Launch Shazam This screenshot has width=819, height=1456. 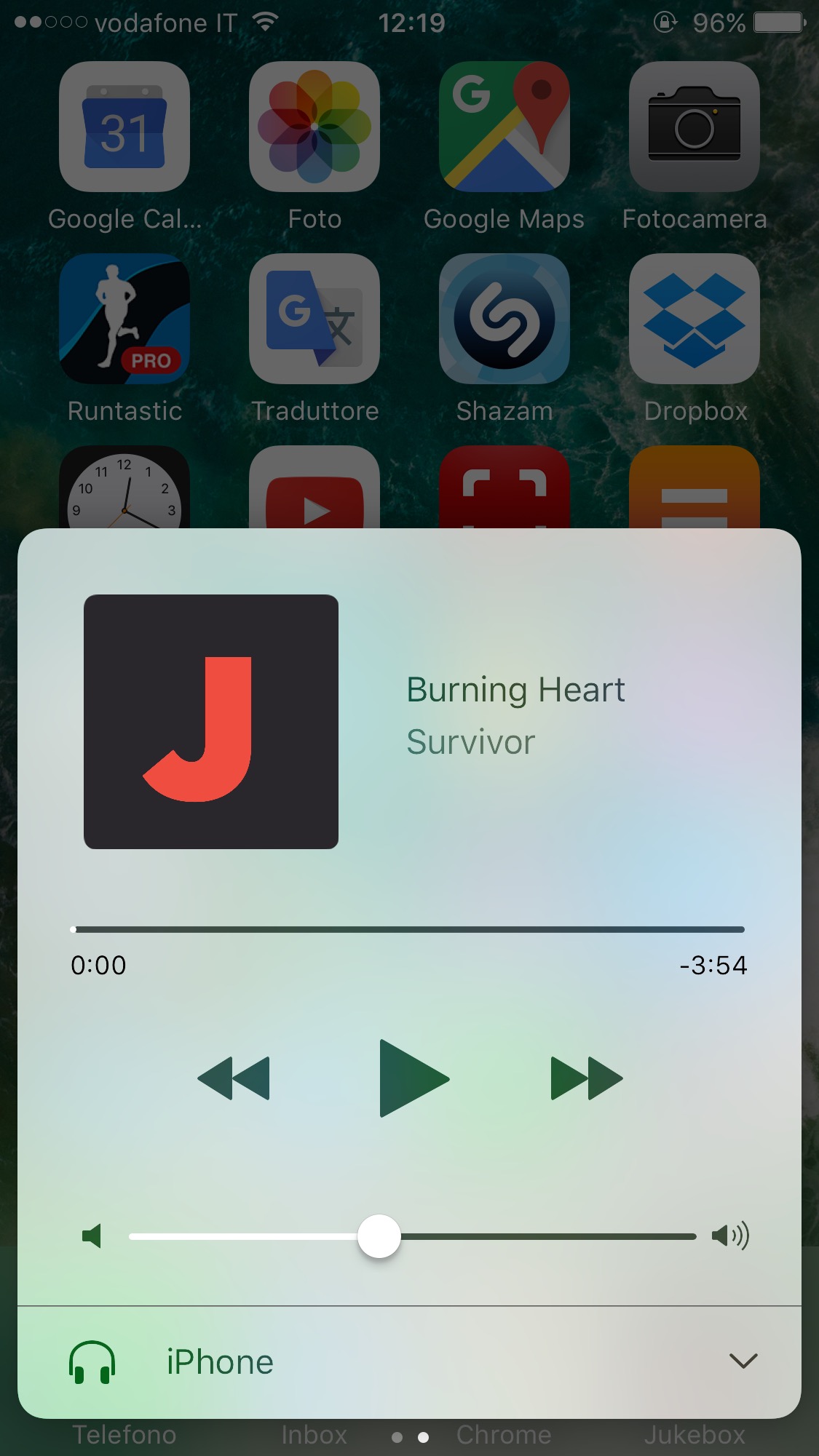click(505, 319)
